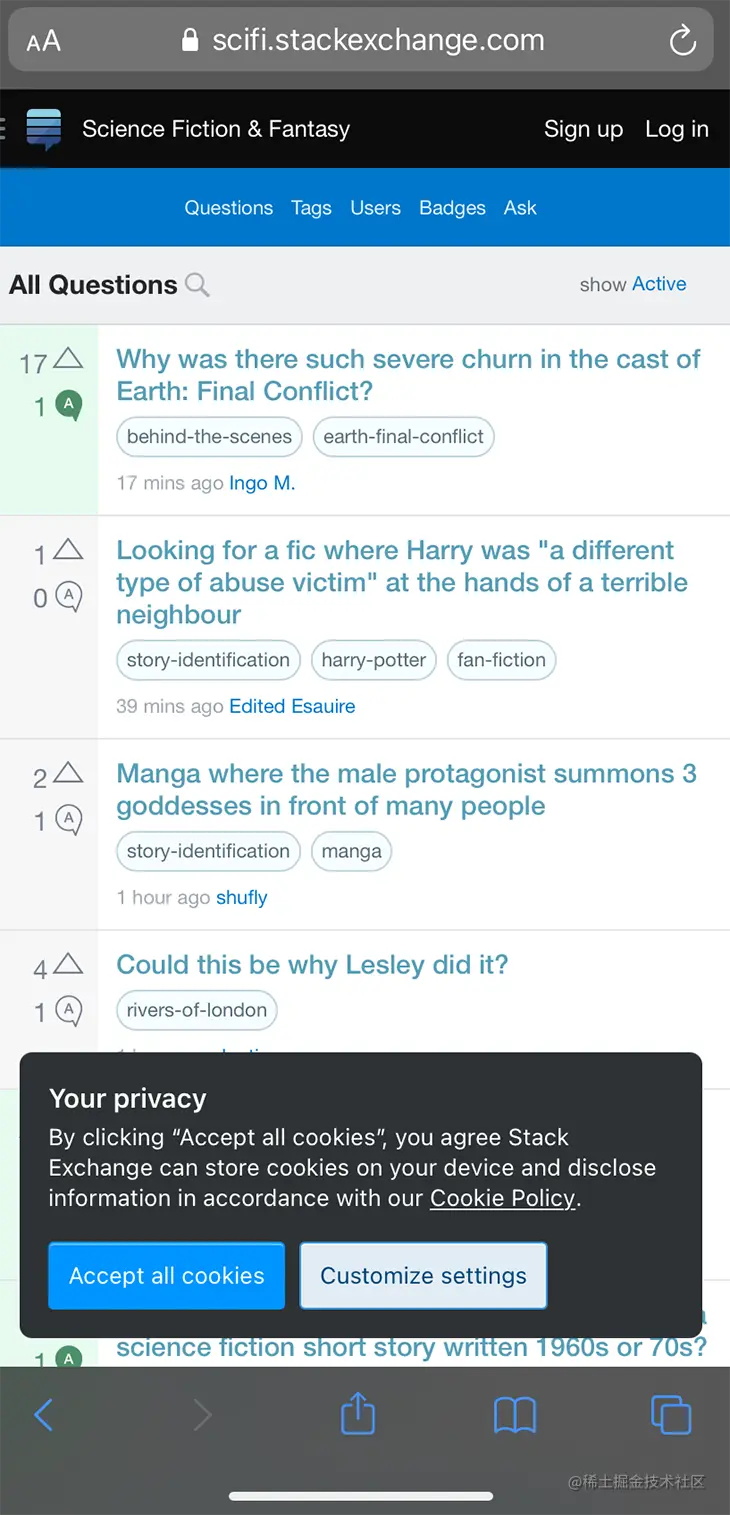Open the Users section
The image size is (730, 1515).
[x=375, y=208]
